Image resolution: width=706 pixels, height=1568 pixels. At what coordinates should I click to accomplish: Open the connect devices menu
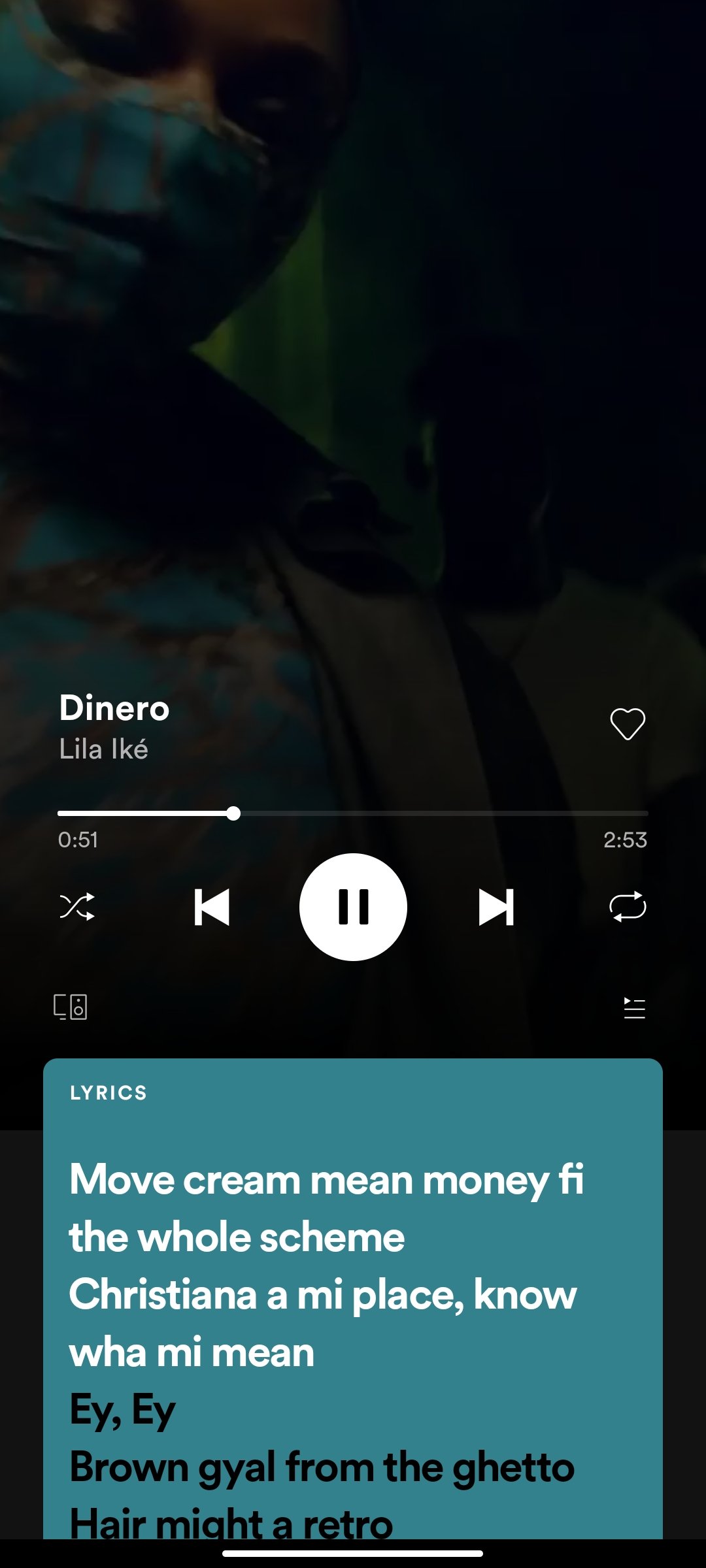point(70,1007)
